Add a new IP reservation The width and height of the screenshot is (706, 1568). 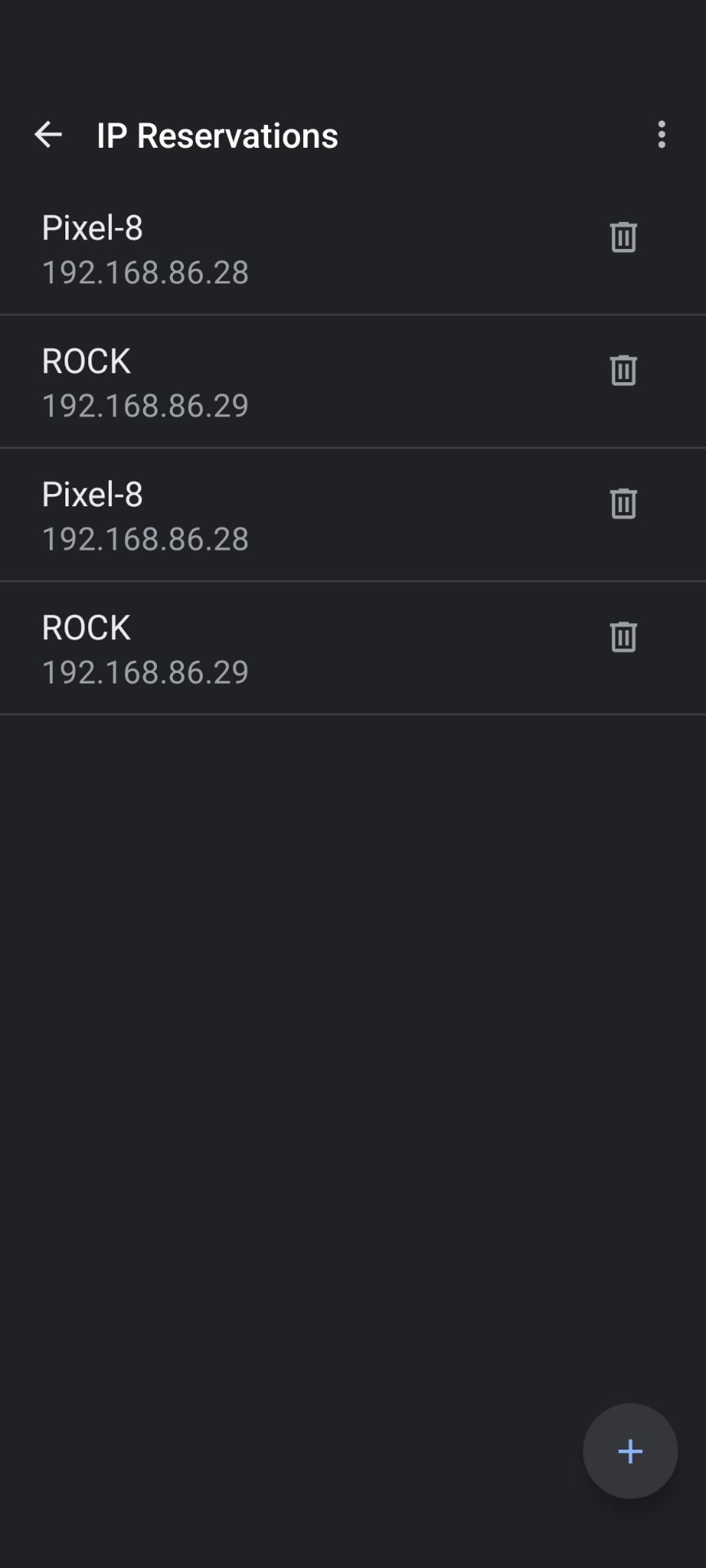tap(630, 1451)
